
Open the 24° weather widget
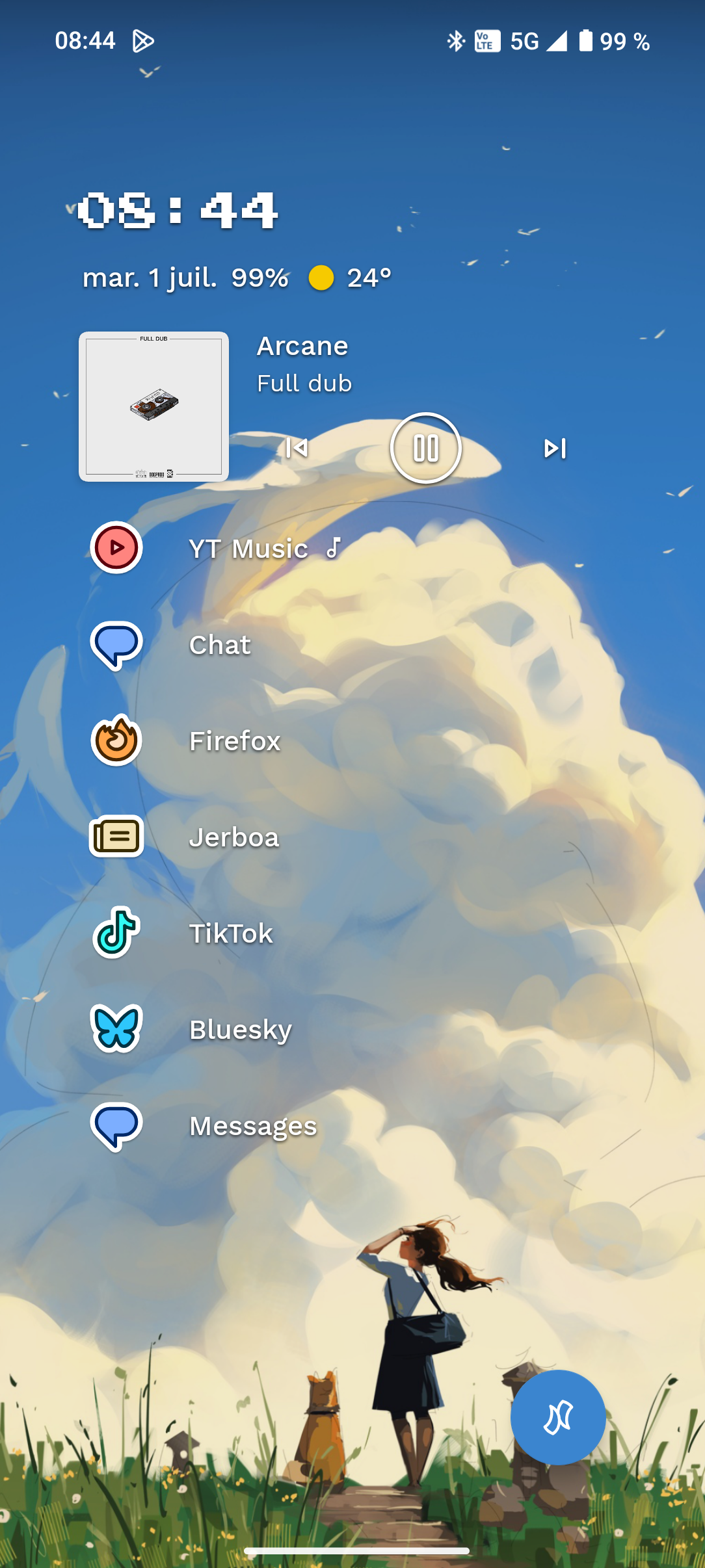(351, 278)
